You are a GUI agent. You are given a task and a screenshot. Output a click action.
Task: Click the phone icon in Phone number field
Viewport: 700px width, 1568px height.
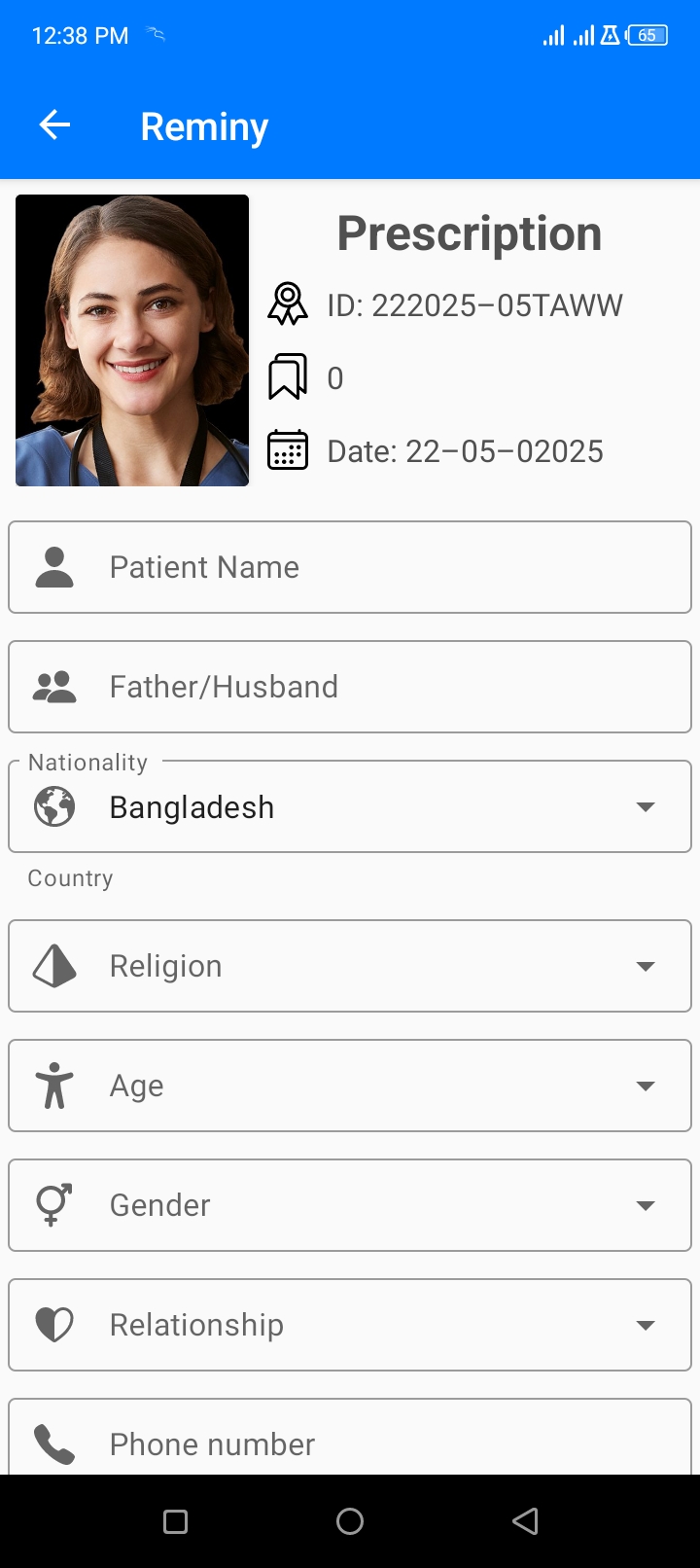[53, 1444]
